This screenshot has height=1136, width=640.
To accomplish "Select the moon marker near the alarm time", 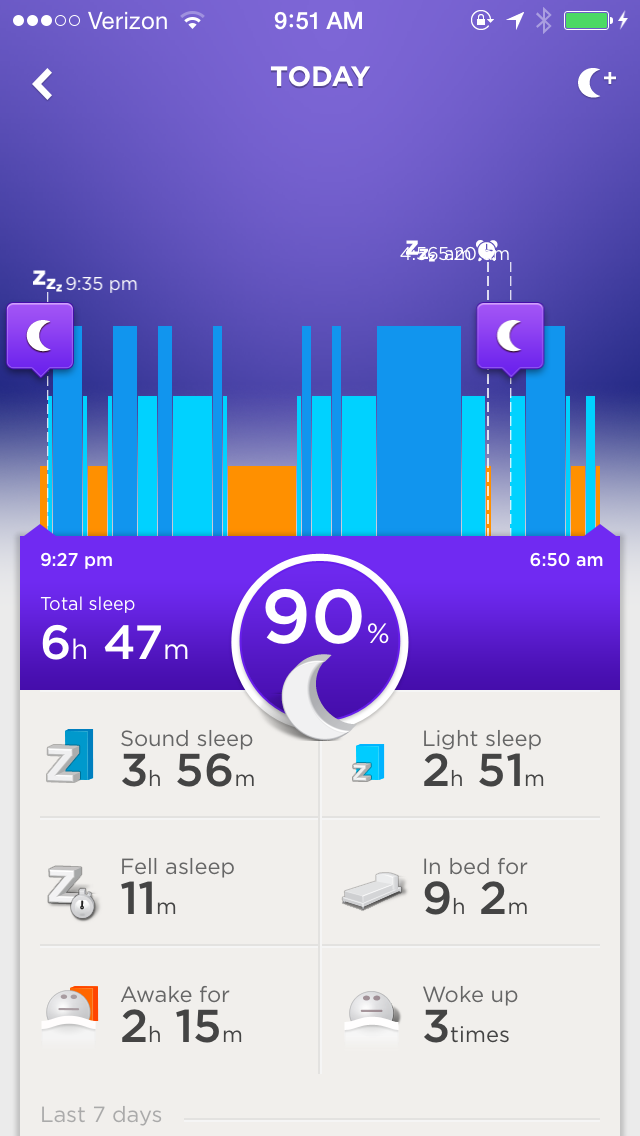I will 510,336.
